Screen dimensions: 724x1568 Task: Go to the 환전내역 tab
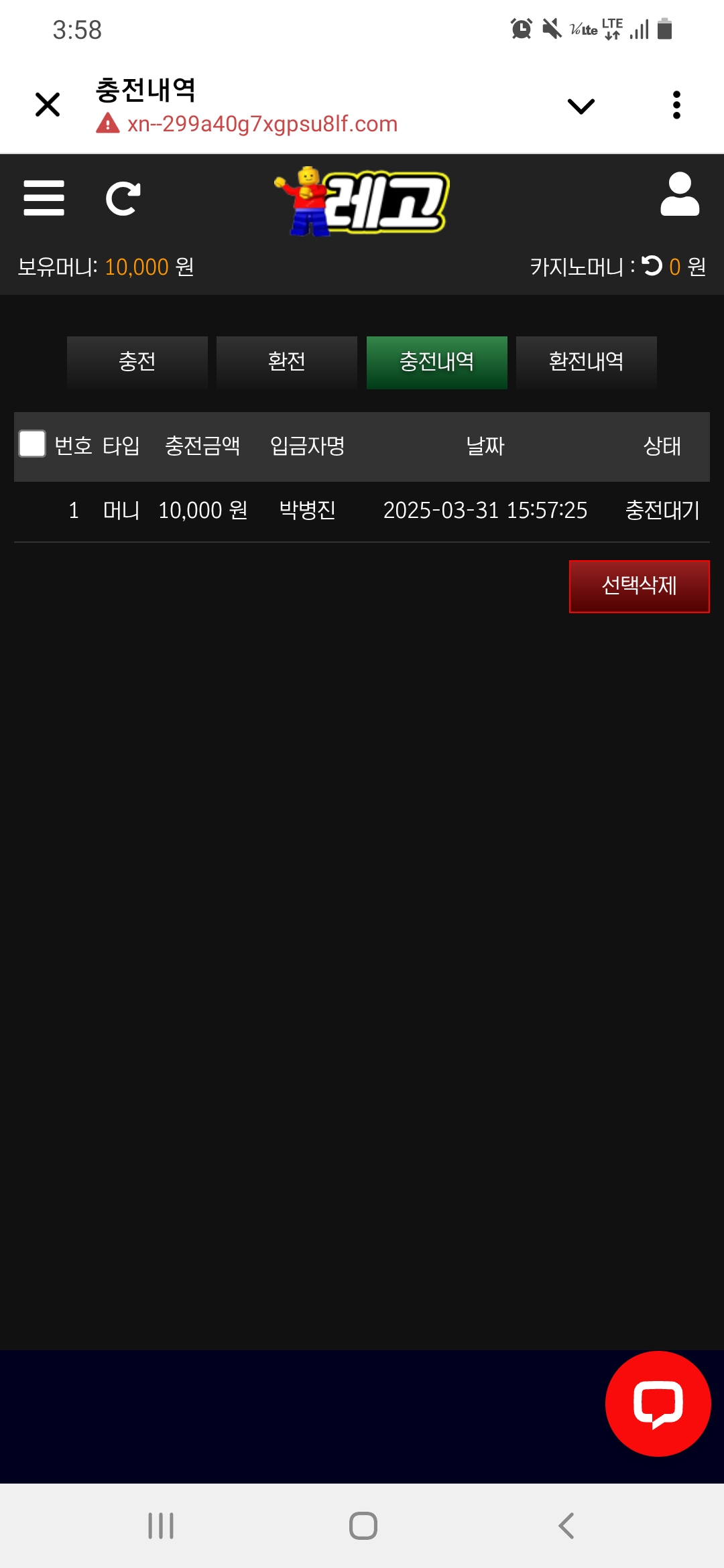point(586,362)
